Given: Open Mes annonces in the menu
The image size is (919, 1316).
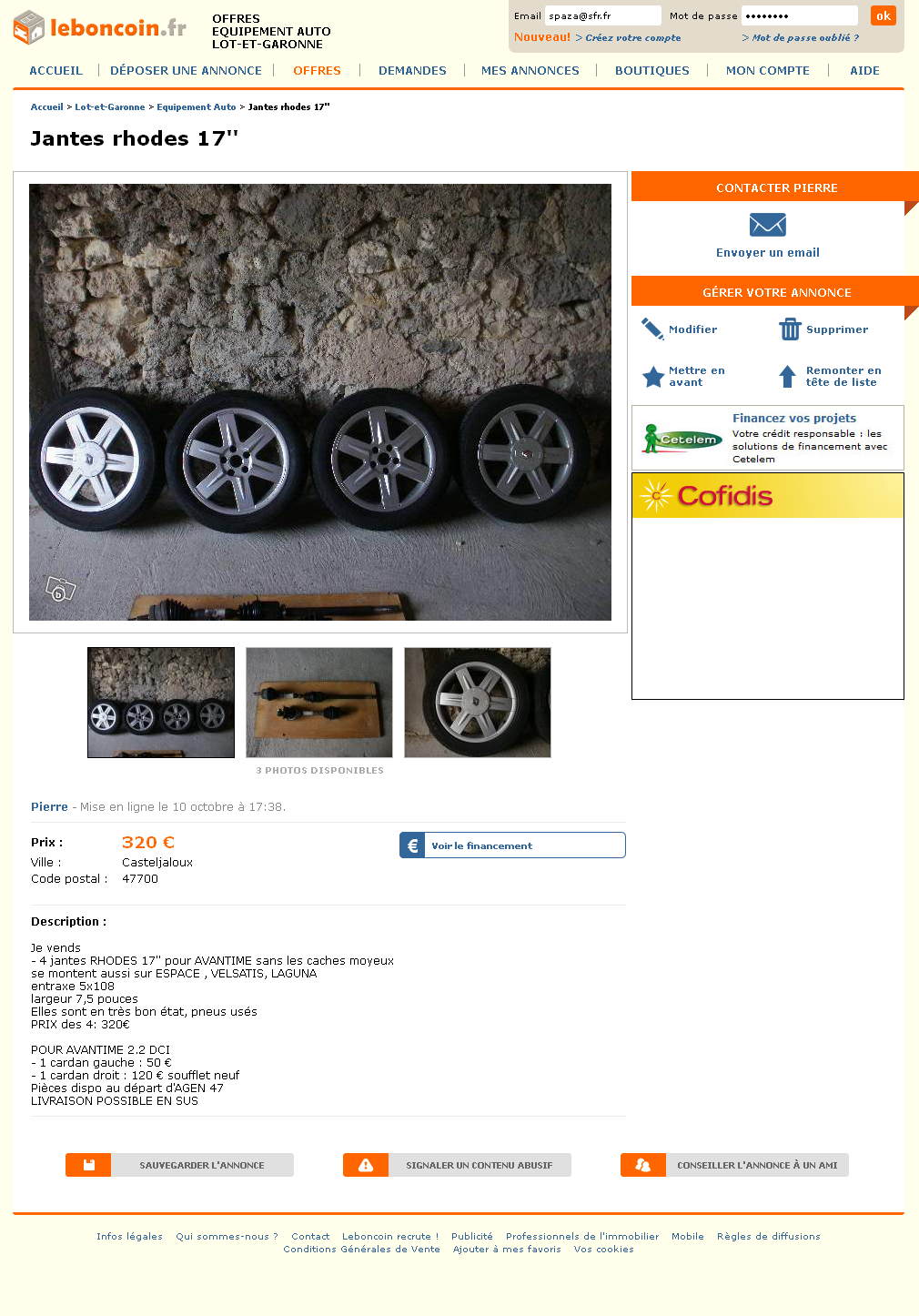Looking at the screenshot, I should click(530, 70).
